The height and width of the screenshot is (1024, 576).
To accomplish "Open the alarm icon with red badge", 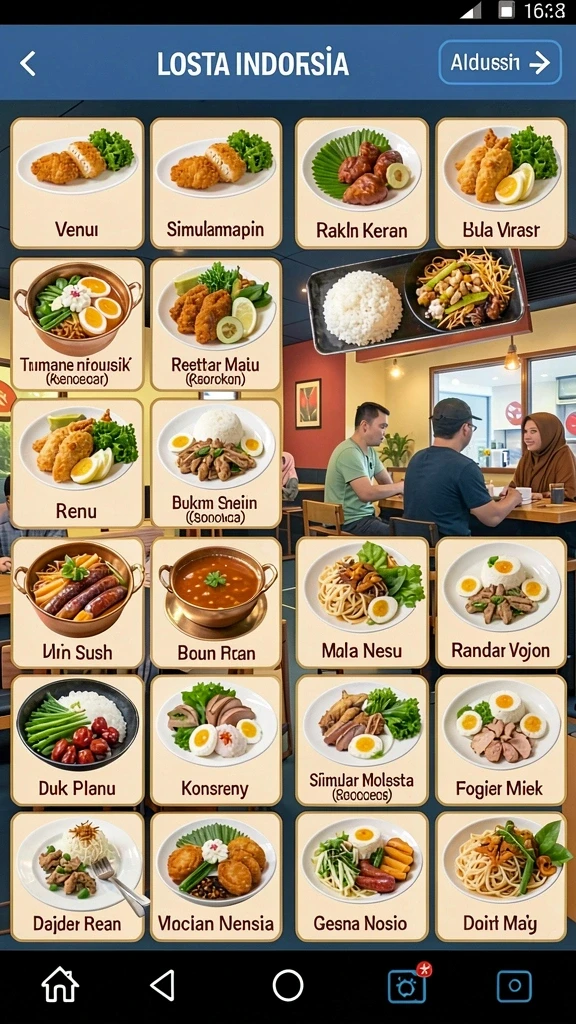I will click(408, 984).
